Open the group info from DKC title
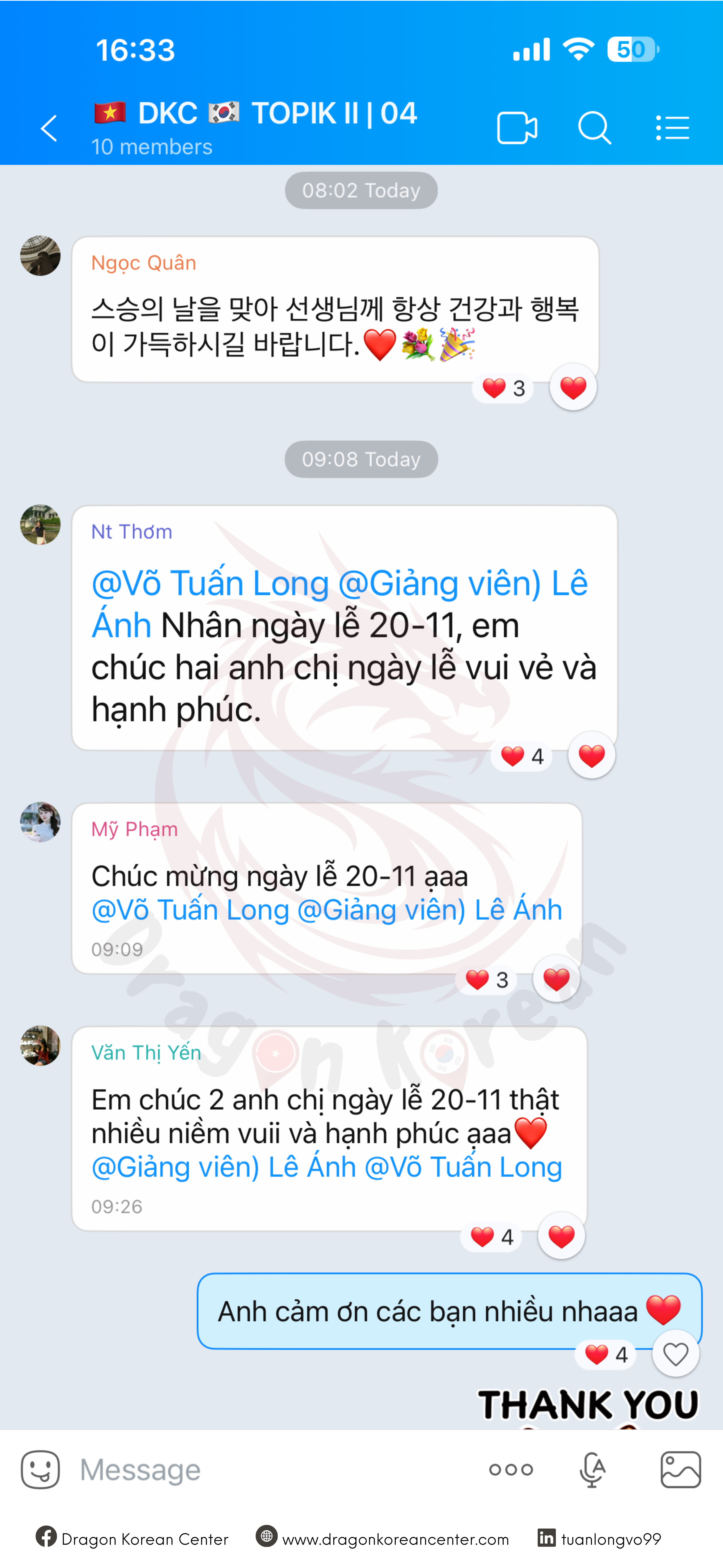This screenshot has height=1568, width=723. pos(277,114)
